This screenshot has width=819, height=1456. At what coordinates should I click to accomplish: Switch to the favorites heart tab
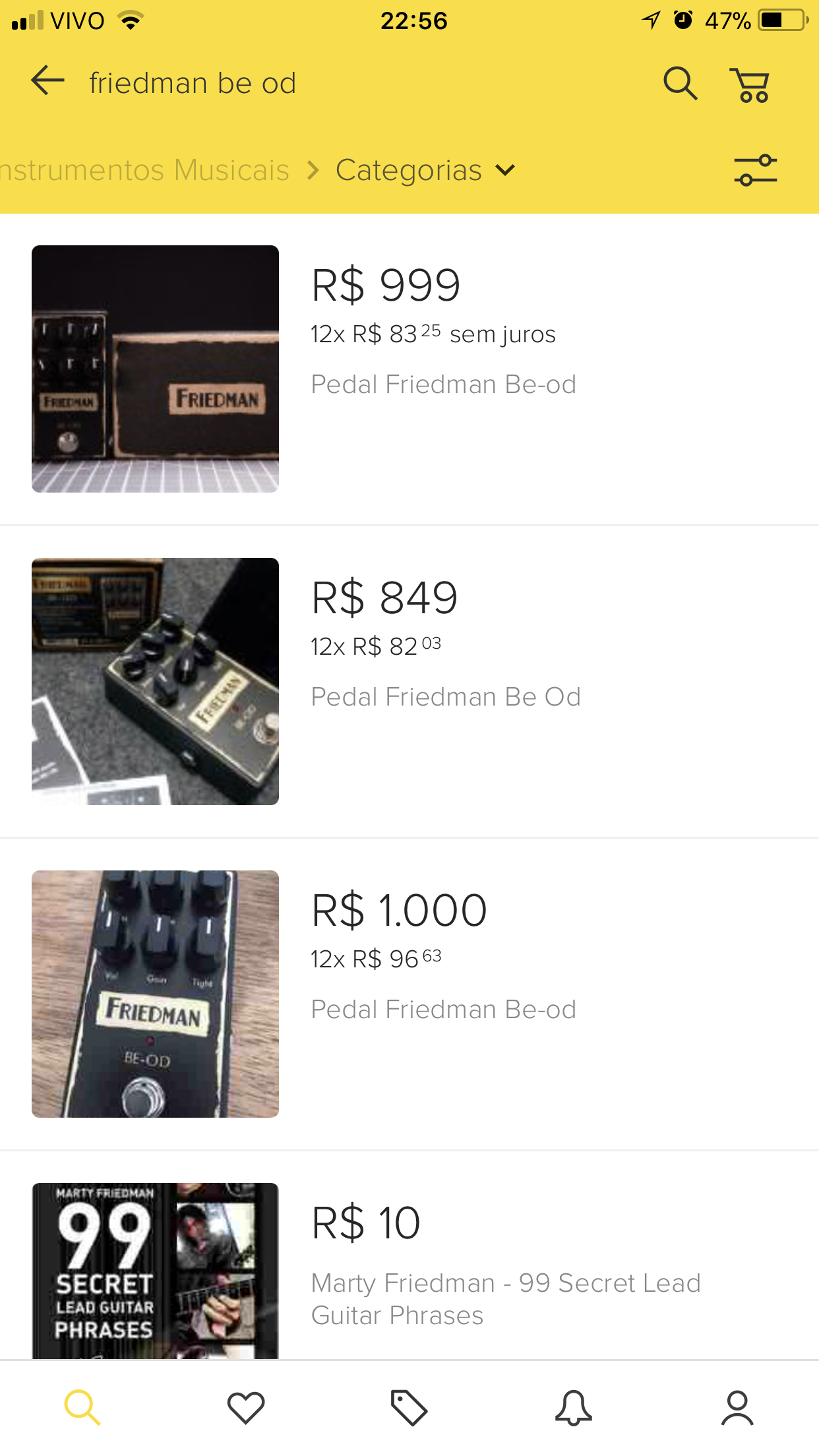(246, 1408)
